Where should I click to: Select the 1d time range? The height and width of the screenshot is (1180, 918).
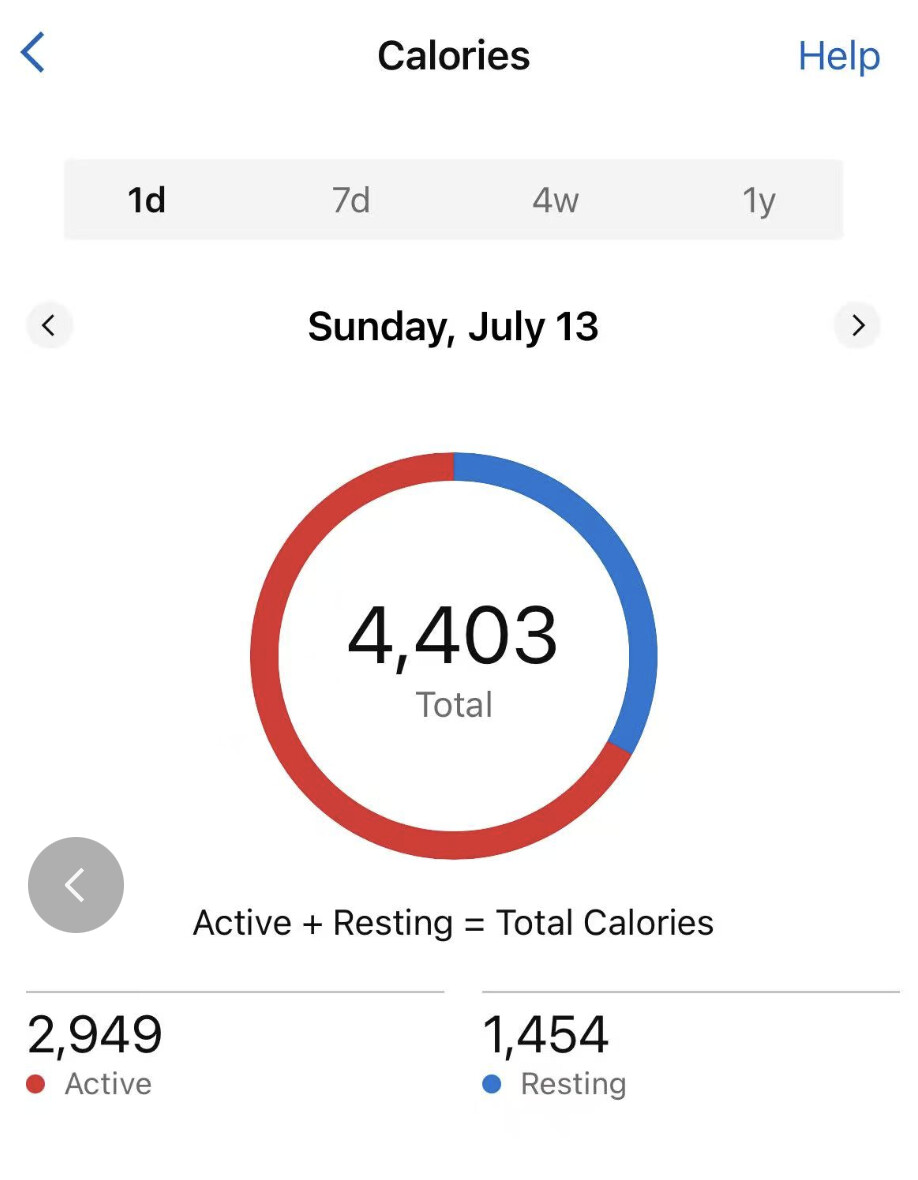(147, 201)
